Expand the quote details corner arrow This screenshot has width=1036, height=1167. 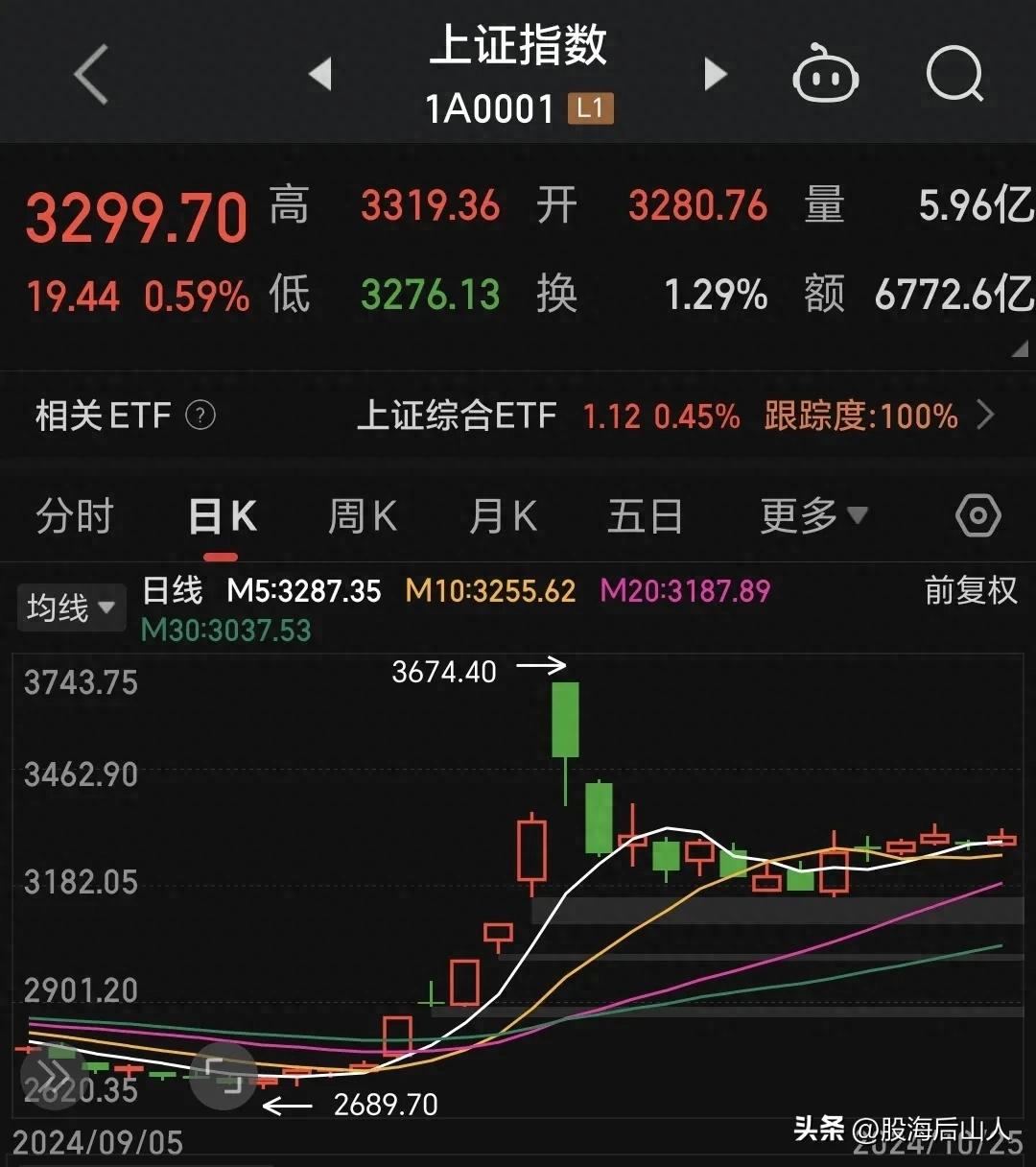click(1020, 348)
